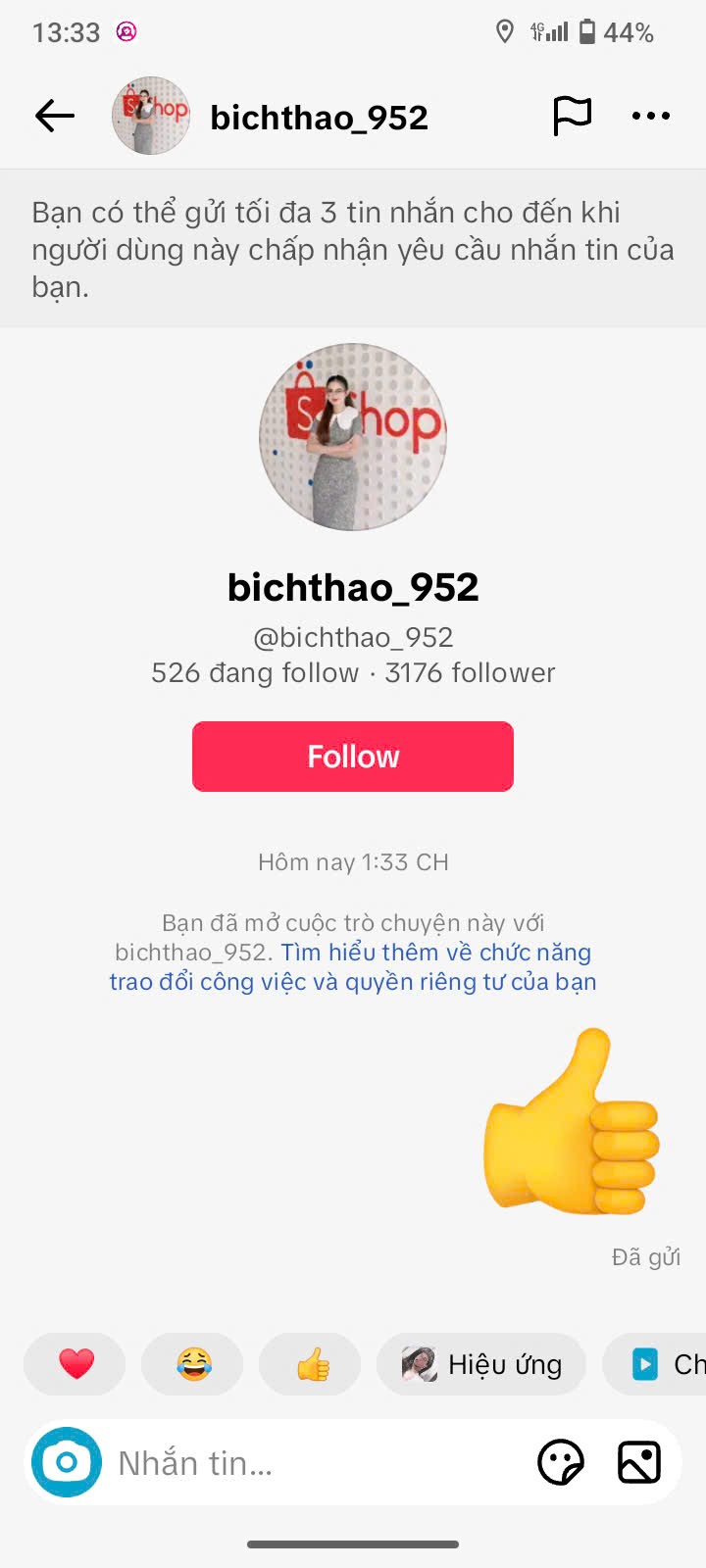The height and width of the screenshot is (1568, 706).
Task: Open the Hiệu ứng effects chip
Action: (482, 1364)
